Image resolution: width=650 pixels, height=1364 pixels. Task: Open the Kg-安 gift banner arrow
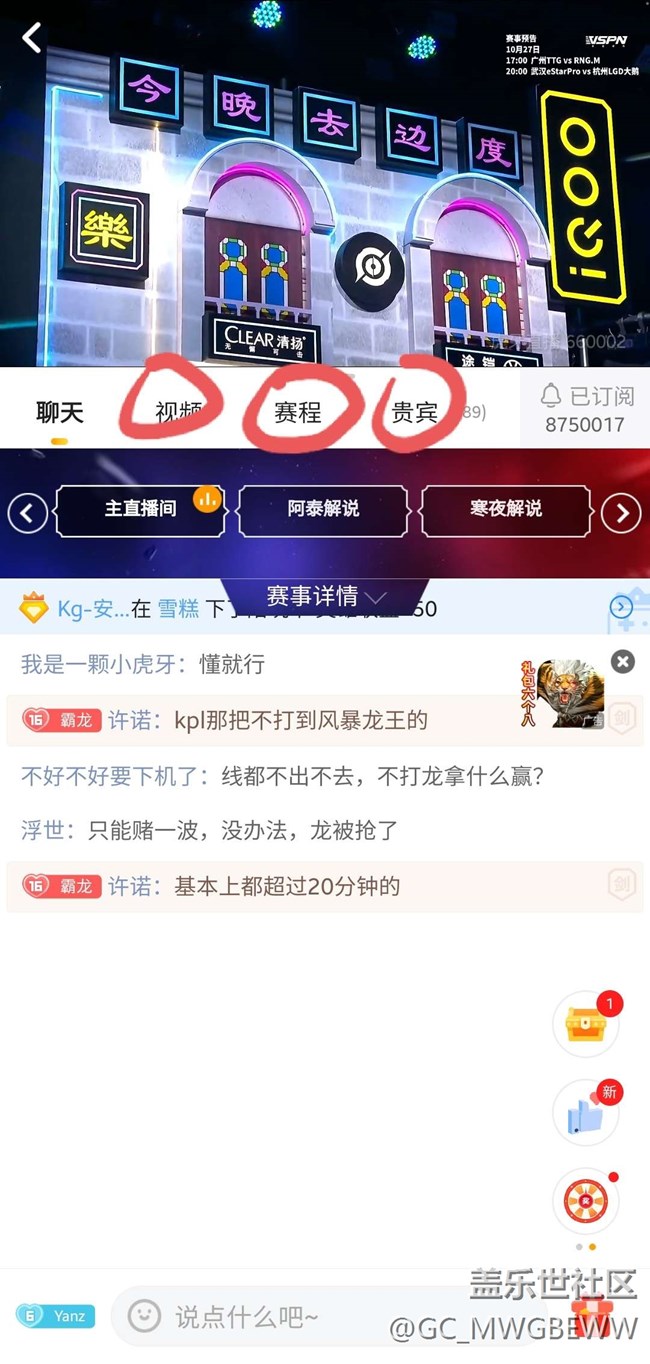pos(621,607)
